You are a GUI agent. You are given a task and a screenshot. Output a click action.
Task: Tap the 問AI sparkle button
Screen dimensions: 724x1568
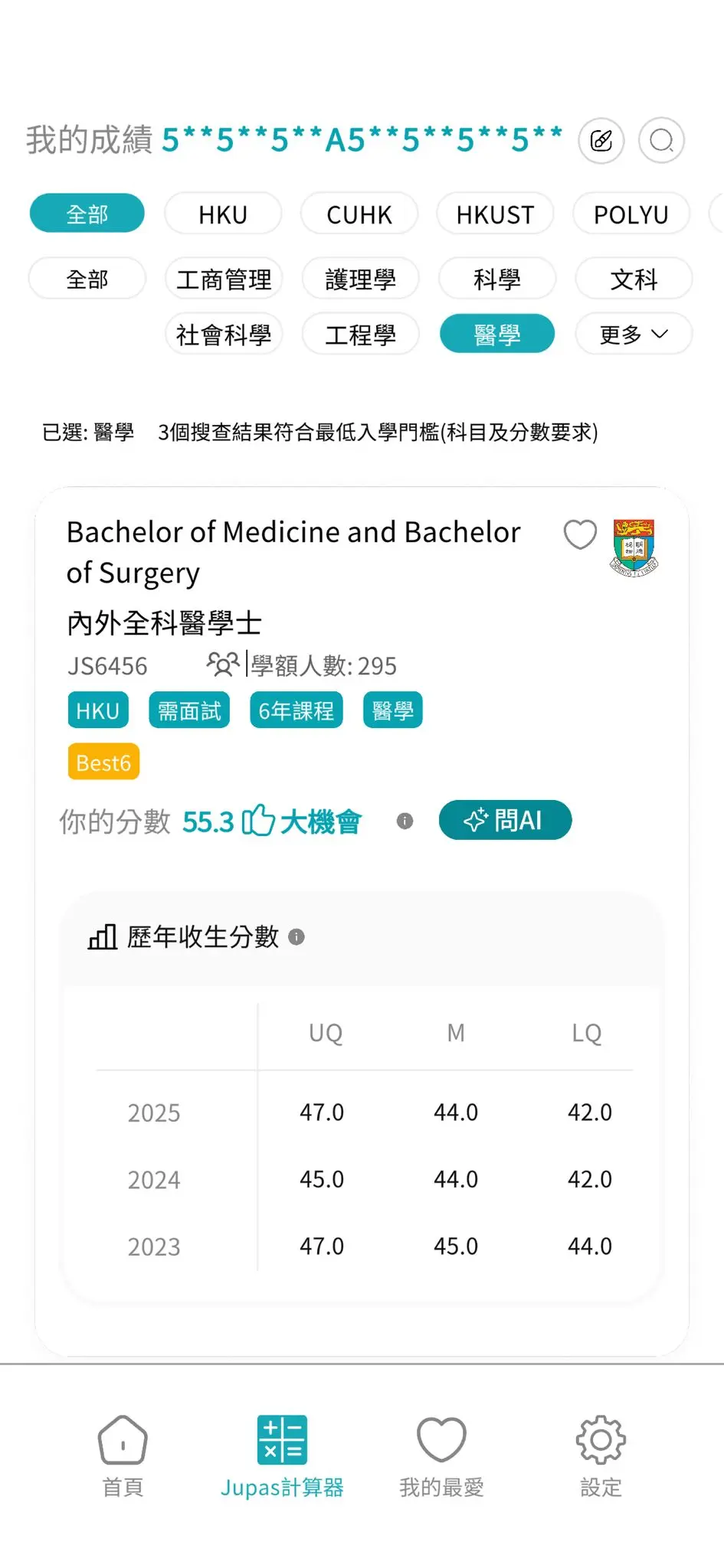pyautogui.click(x=504, y=820)
